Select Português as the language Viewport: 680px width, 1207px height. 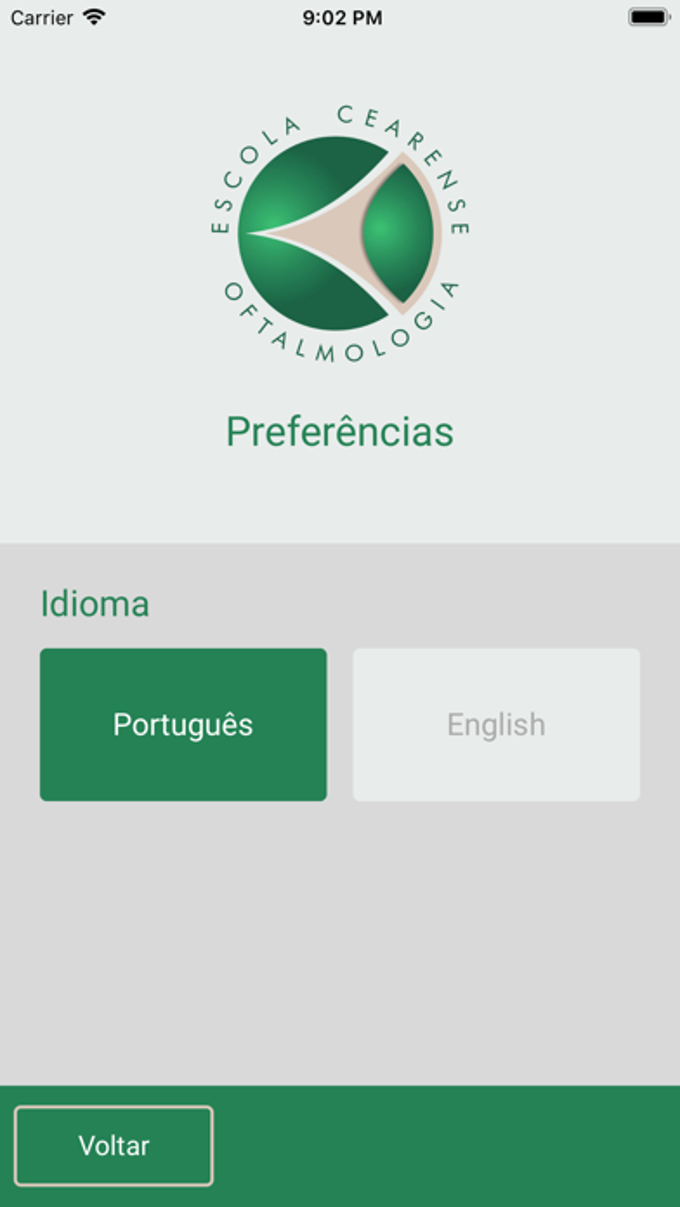183,725
